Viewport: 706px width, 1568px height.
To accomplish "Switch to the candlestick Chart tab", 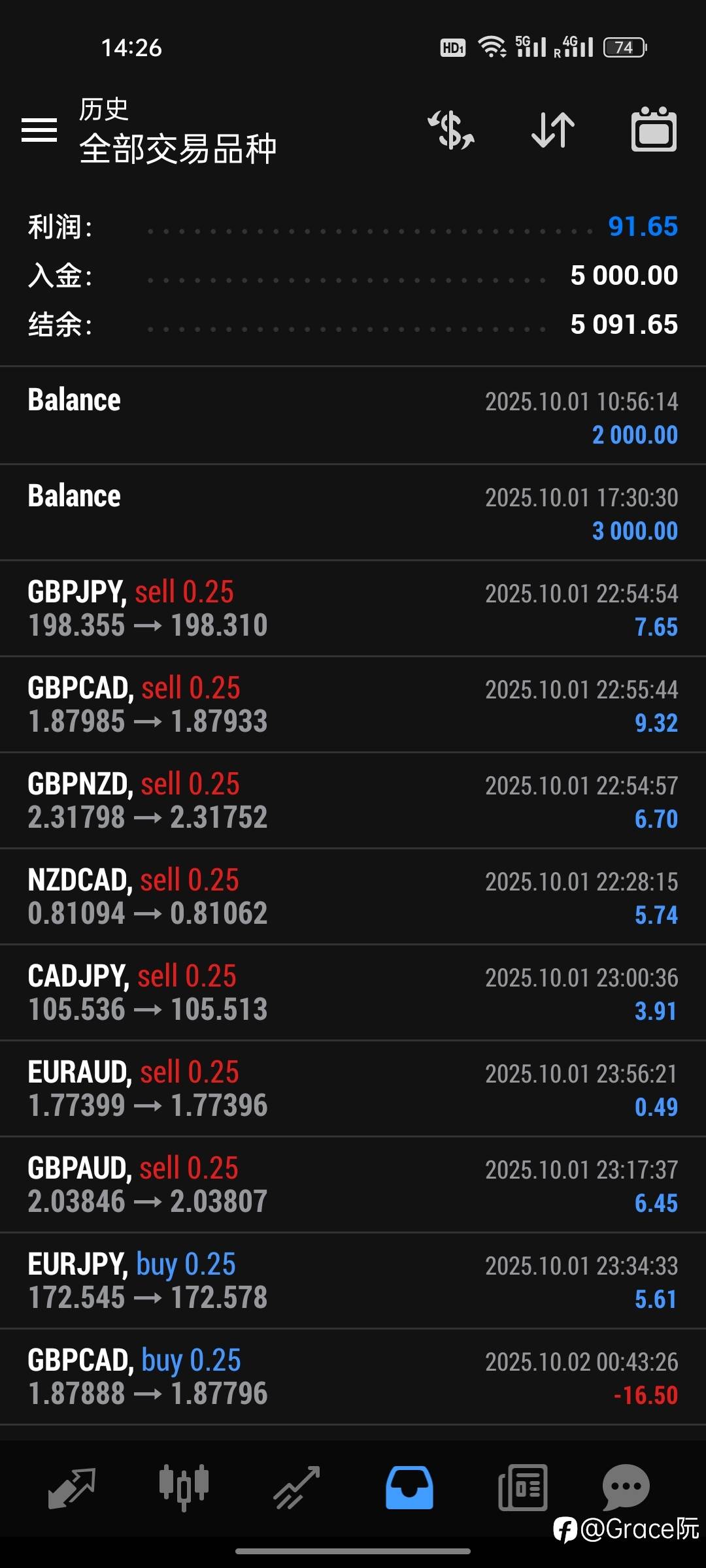I will pos(184,1488).
